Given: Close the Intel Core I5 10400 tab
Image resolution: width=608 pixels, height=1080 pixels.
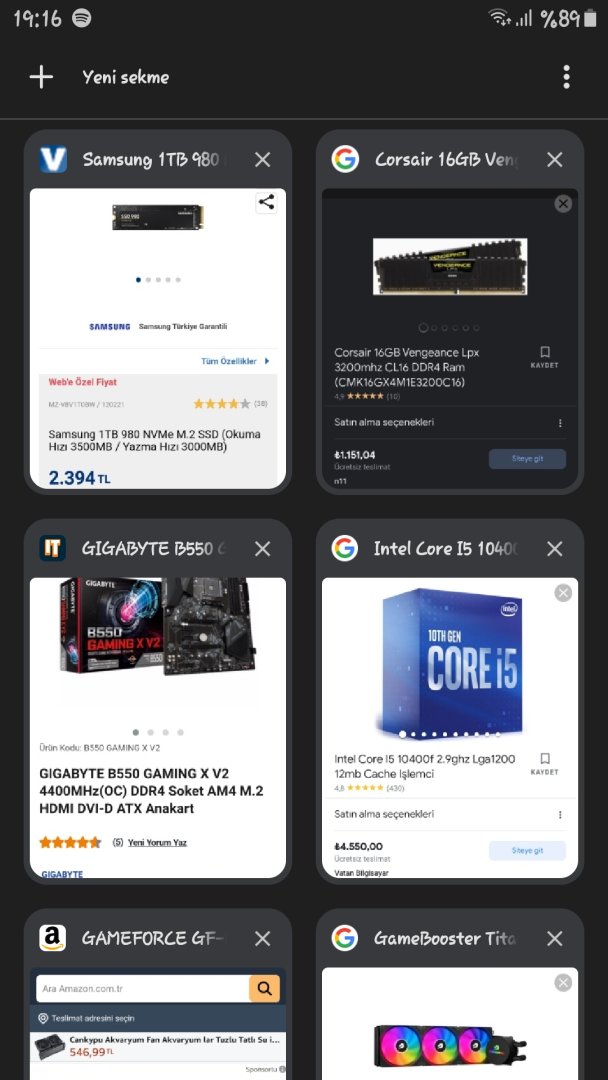Looking at the screenshot, I should click(555, 549).
